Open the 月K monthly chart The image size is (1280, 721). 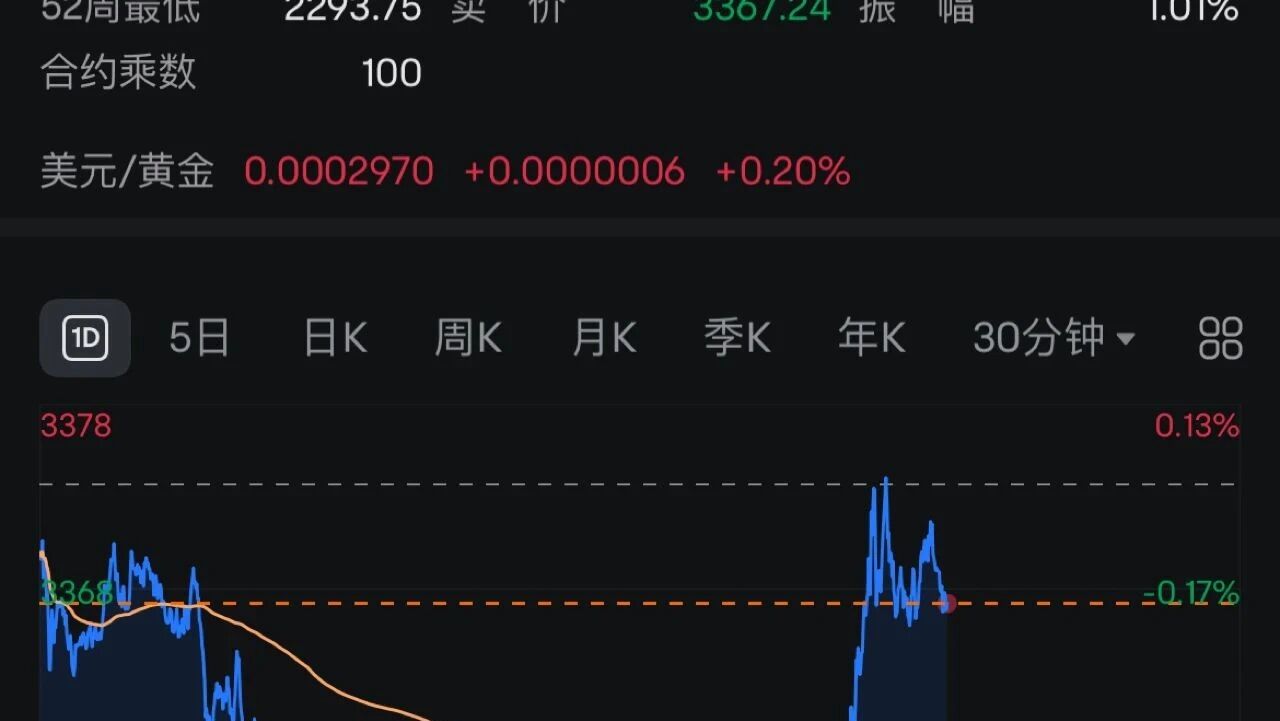pyautogui.click(x=604, y=338)
